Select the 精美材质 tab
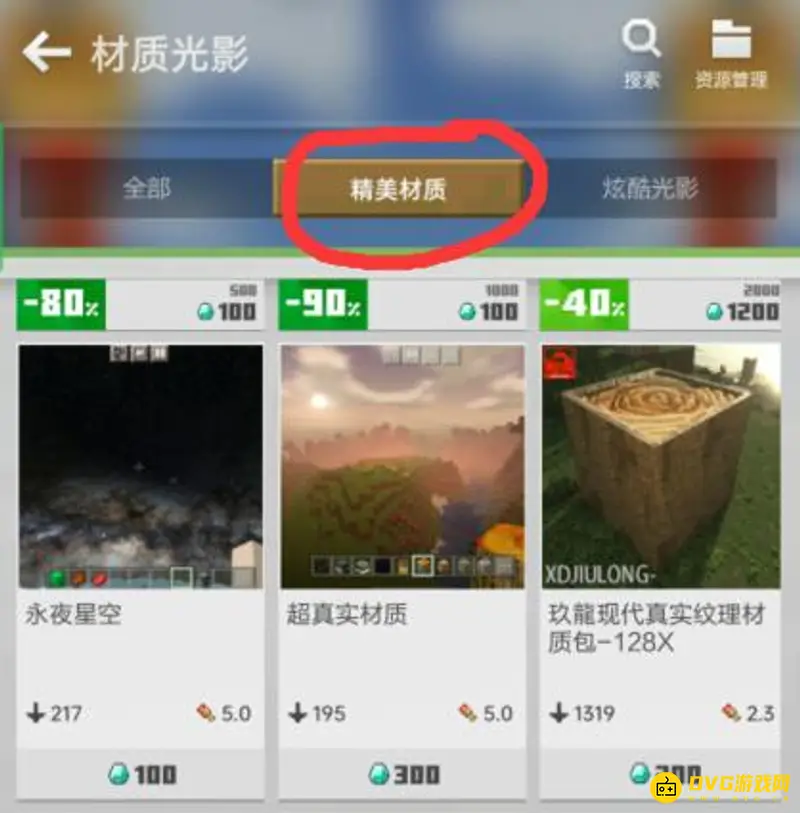 click(x=398, y=188)
